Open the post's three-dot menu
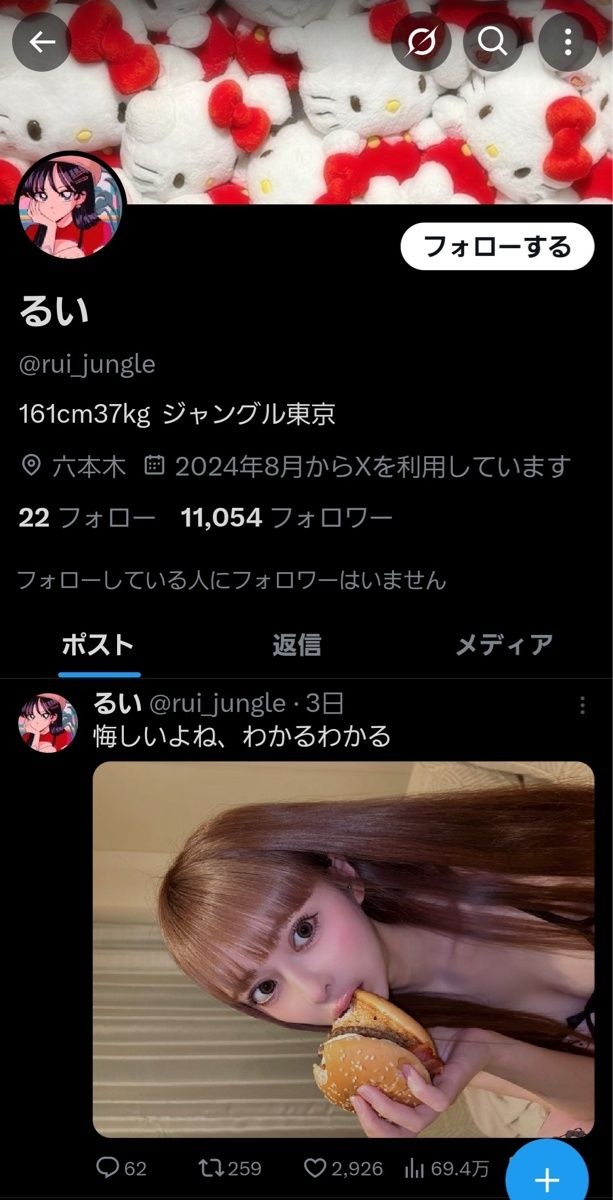This screenshot has width=613, height=1200. pyautogui.click(x=583, y=706)
